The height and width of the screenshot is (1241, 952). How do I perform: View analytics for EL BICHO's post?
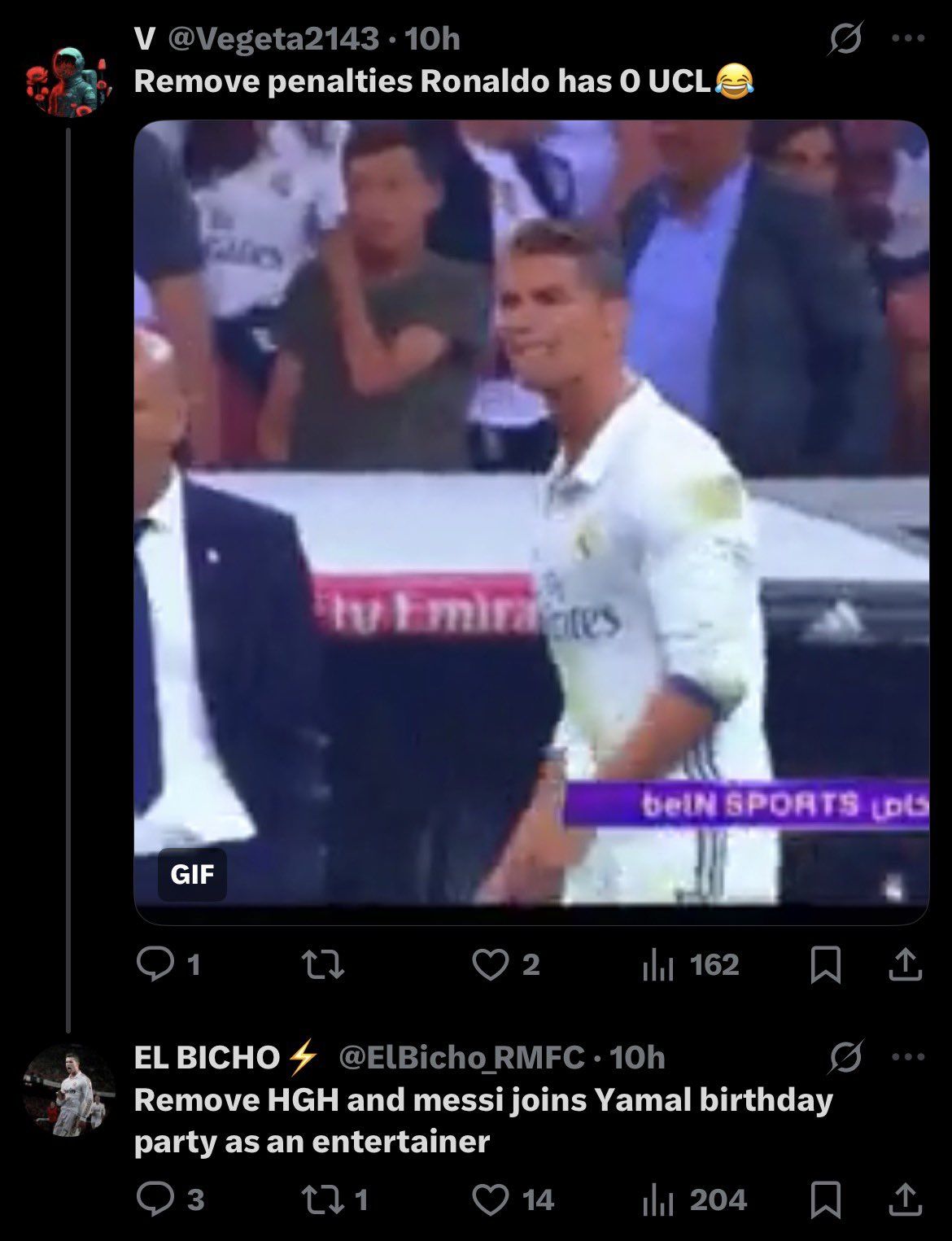point(657,1199)
